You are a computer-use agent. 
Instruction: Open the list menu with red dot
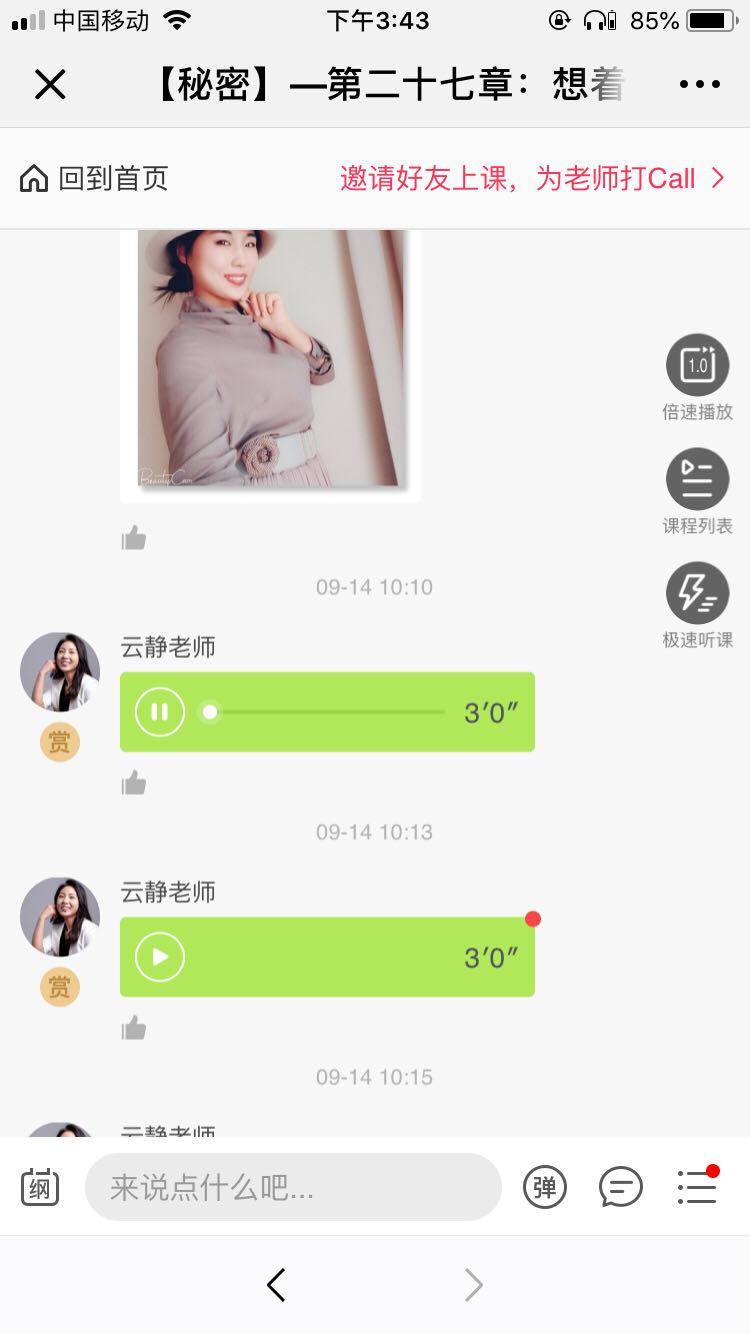pyautogui.click(x=697, y=1186)
